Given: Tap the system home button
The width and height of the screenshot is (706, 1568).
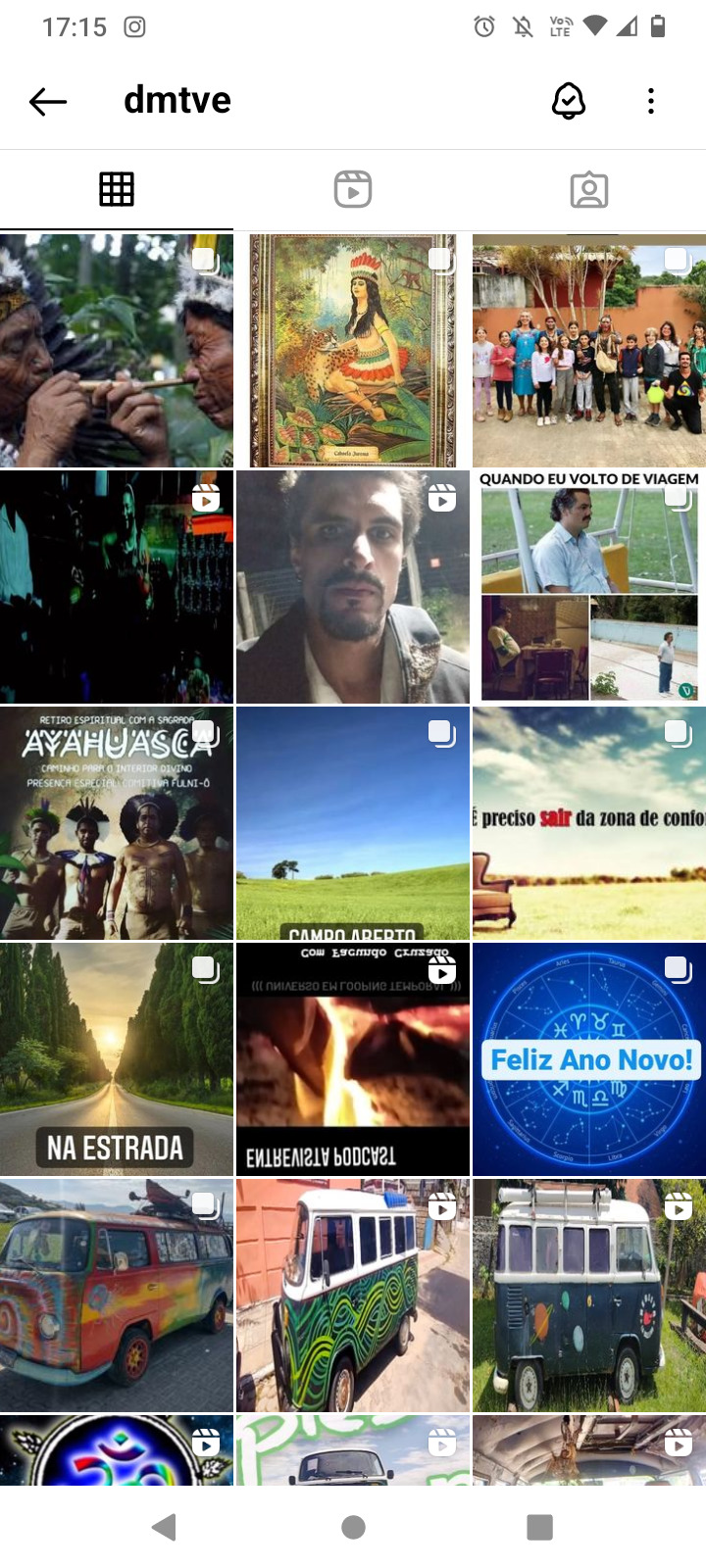Looking at the screenshot, I should coord(353,1526).
